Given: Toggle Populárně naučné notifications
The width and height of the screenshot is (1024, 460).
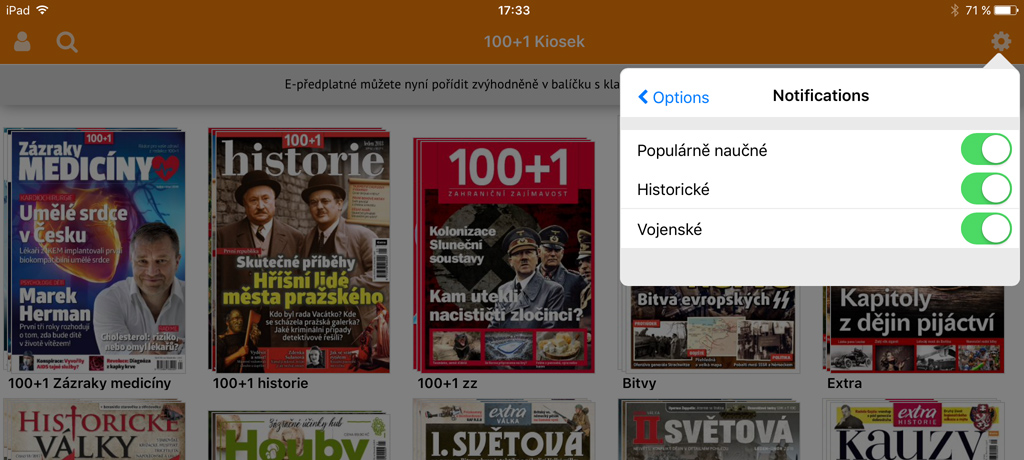Looking at the screenshot, I should tap(985, 150).
